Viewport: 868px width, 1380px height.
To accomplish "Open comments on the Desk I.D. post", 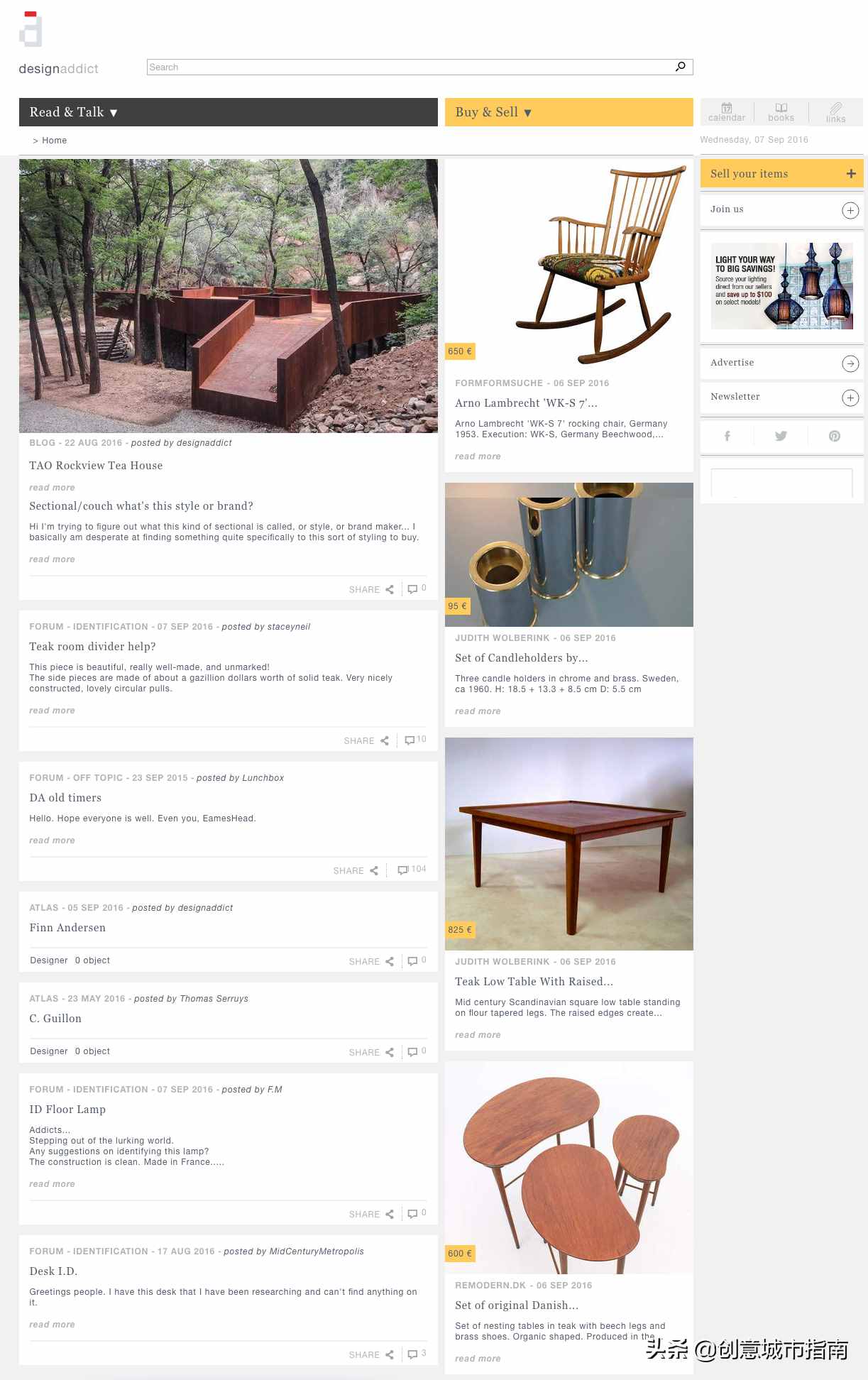I will click(x=417, y=1354).
